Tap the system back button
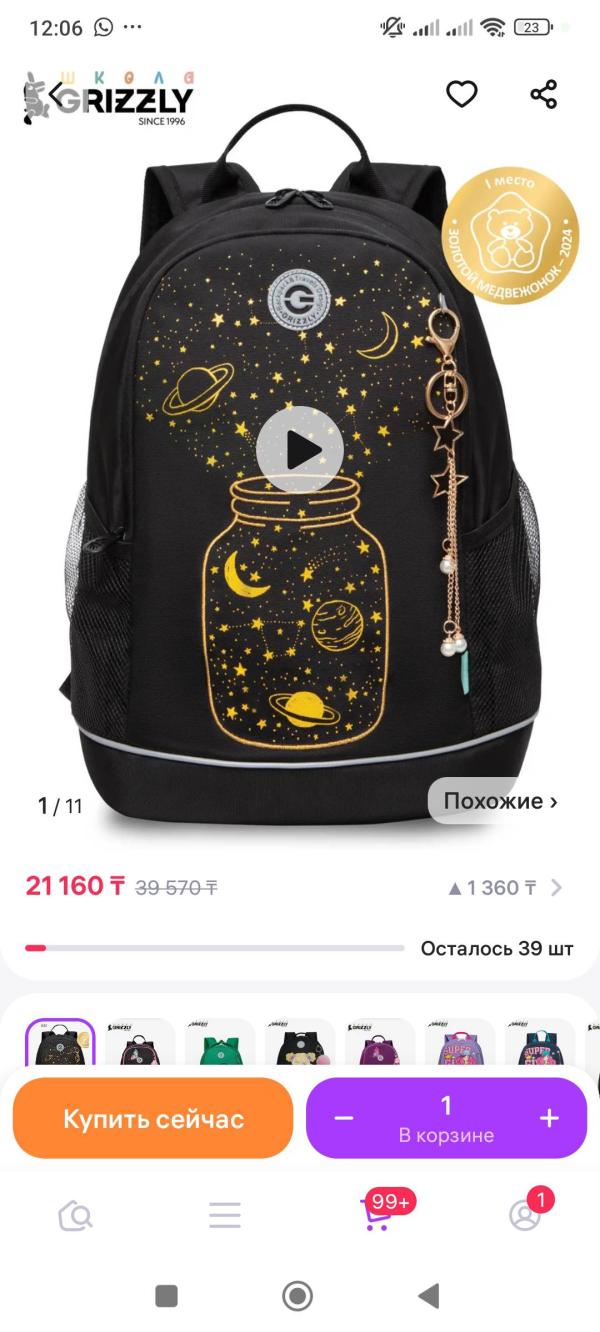This screenshot has width=600, height=1332. point(429,1297)
